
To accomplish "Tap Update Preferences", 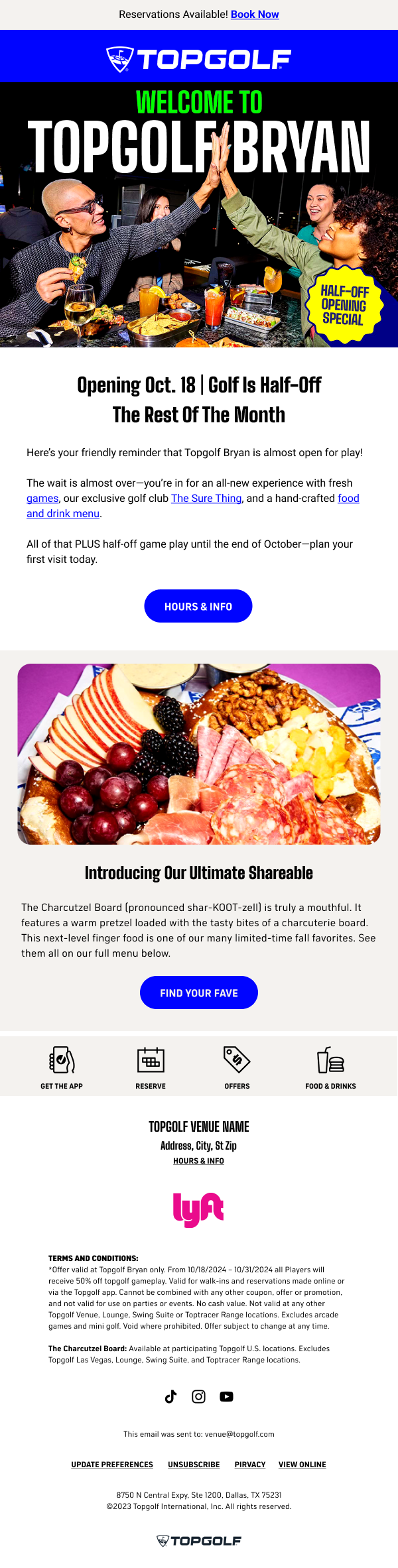I will point(112,1465).
